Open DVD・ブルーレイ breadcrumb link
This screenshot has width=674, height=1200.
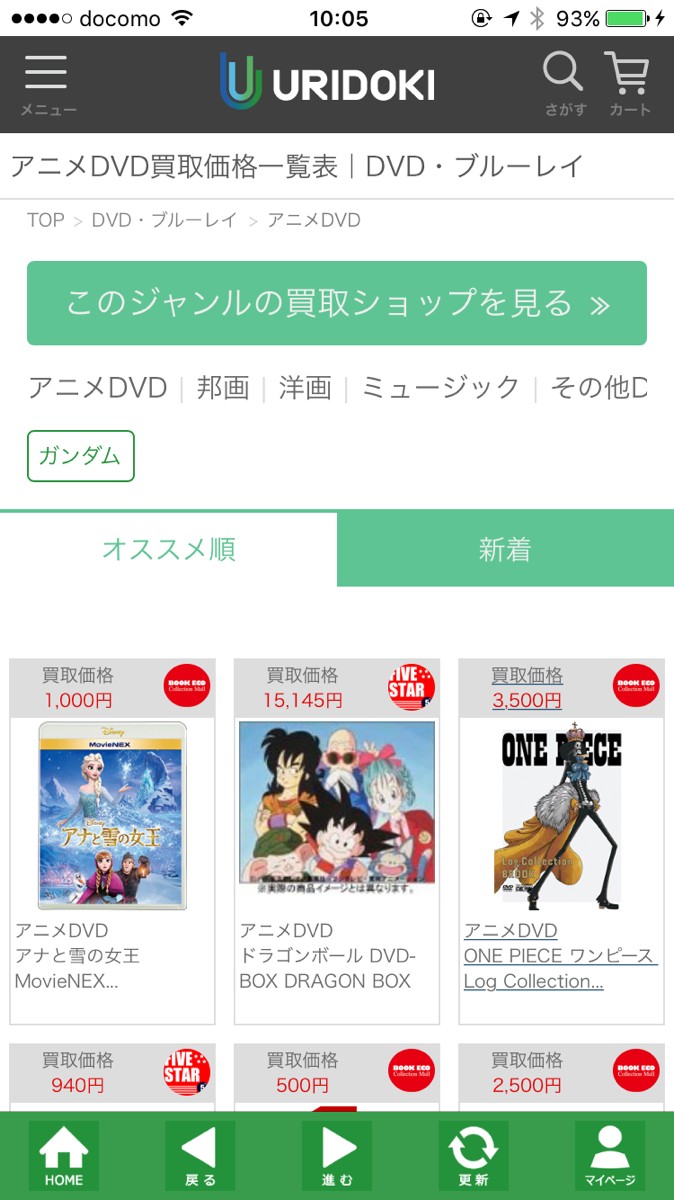tap(164, 220)
